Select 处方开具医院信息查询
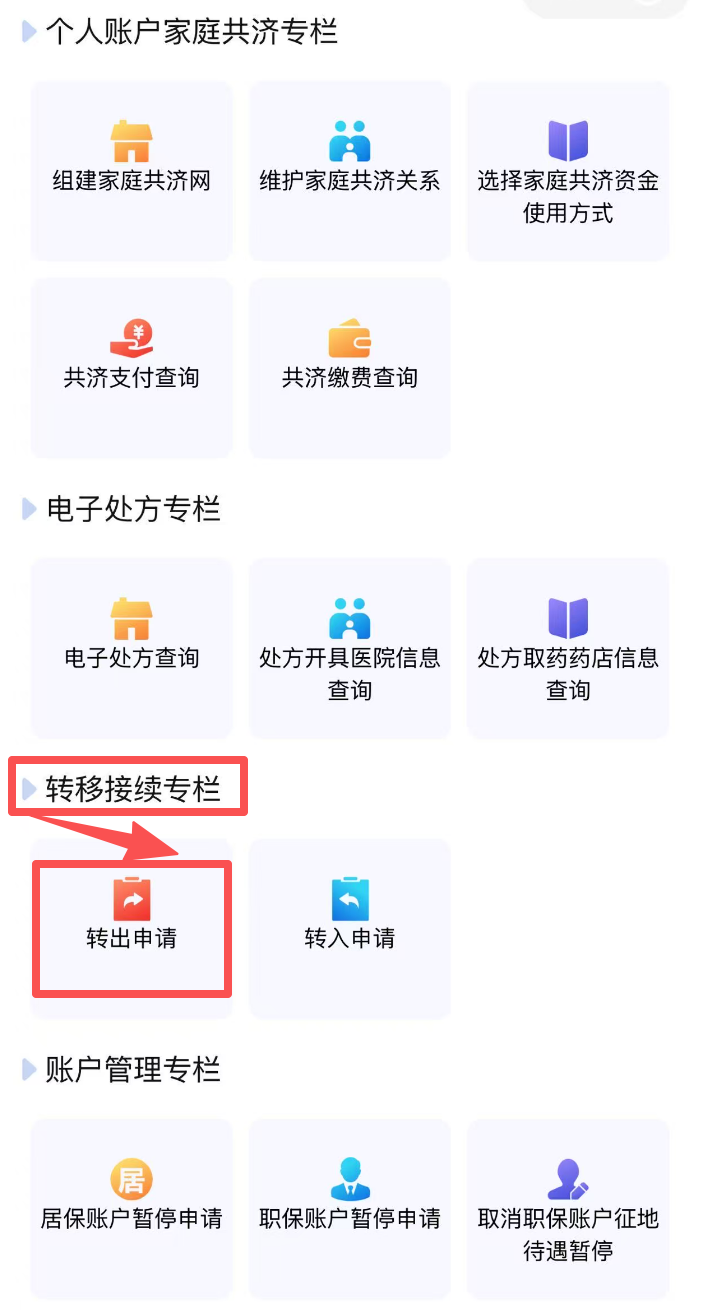This screenshot has width=708, height=1314. tap(350, 649)
